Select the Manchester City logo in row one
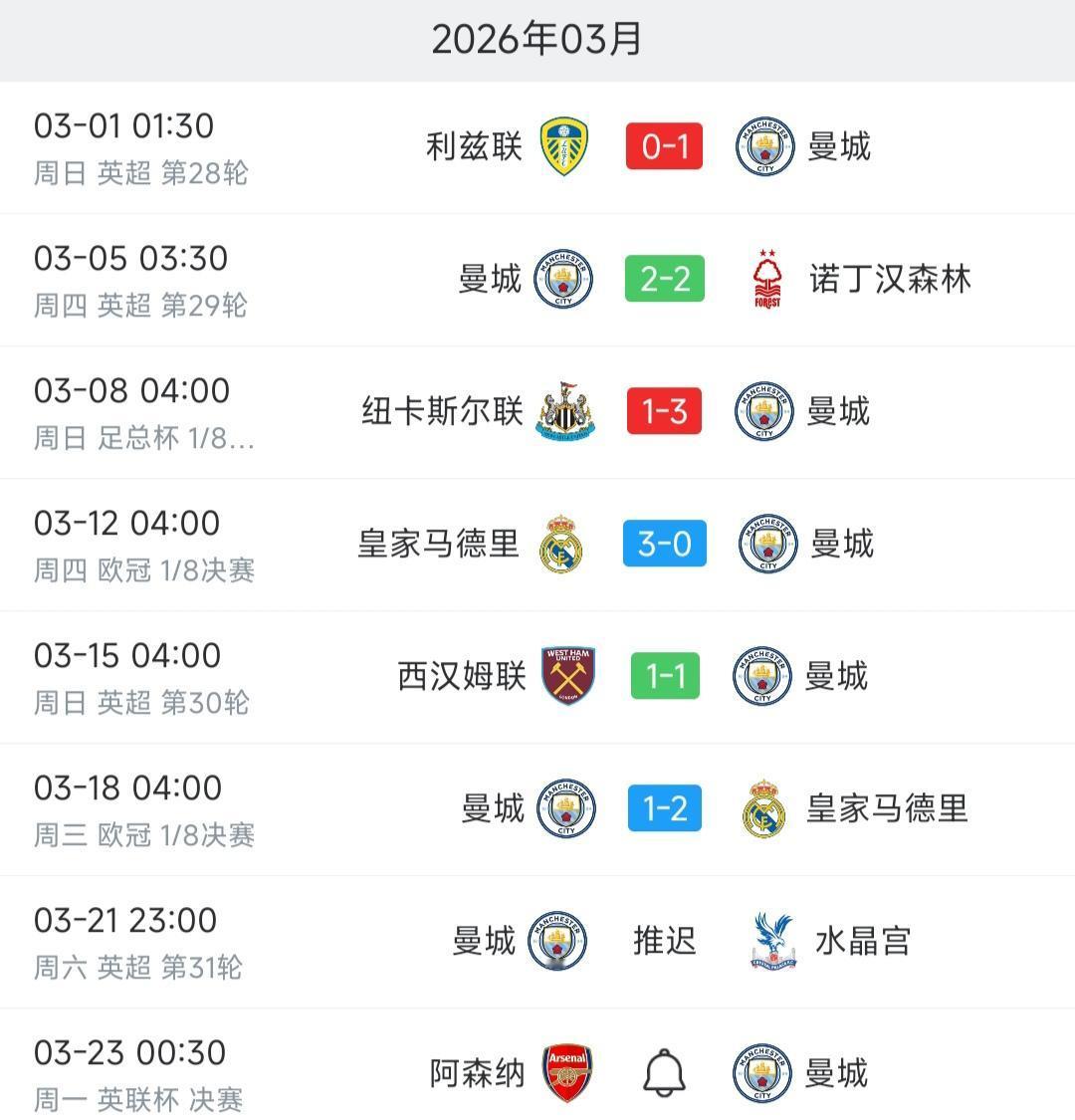Viewport: 1075px width, 1120px height. [765, 146]
